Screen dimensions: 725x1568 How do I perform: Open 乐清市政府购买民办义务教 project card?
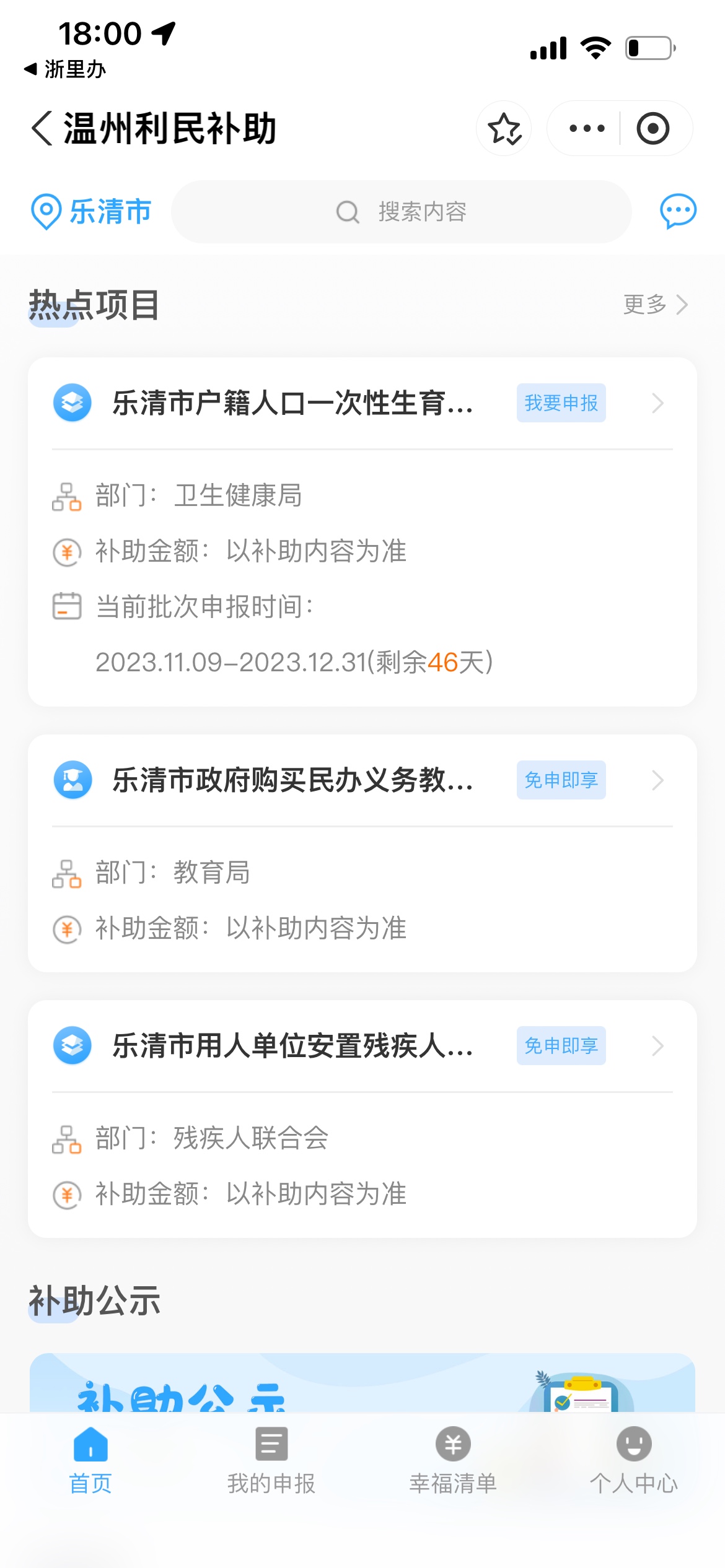pos(292,780)
